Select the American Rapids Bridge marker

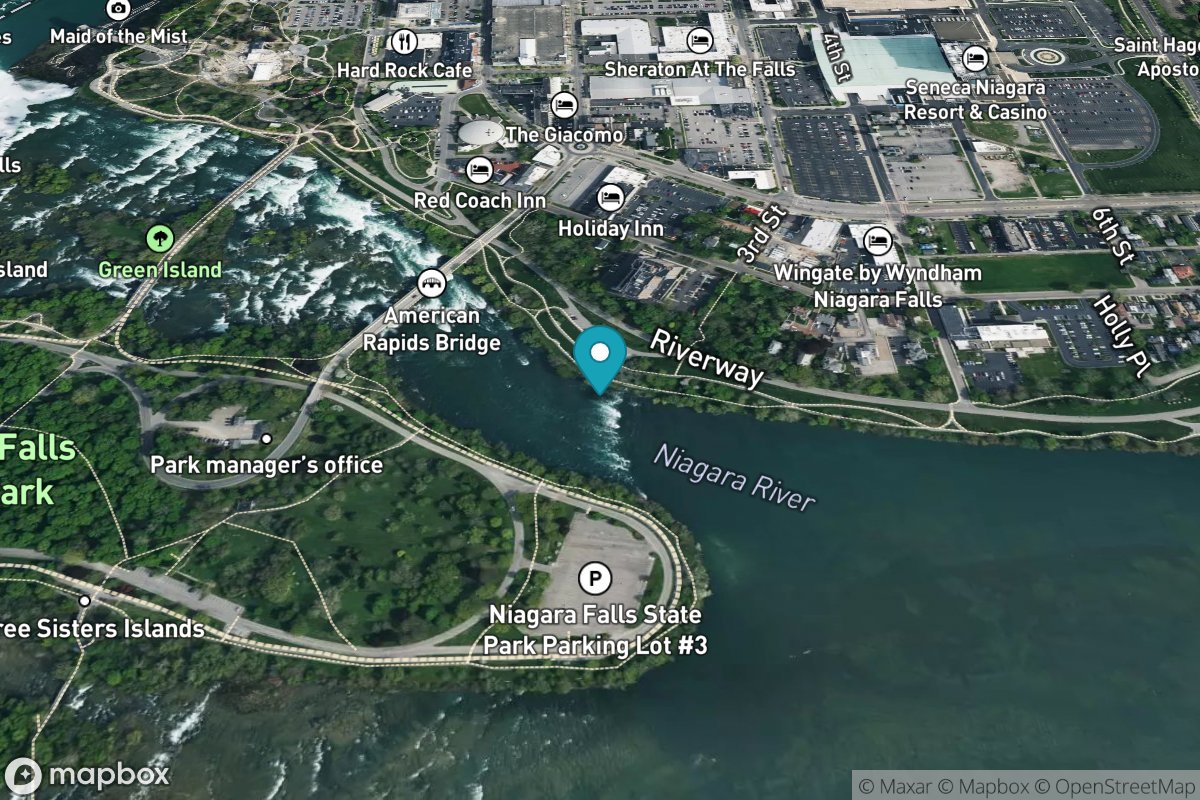click(432, 283)
